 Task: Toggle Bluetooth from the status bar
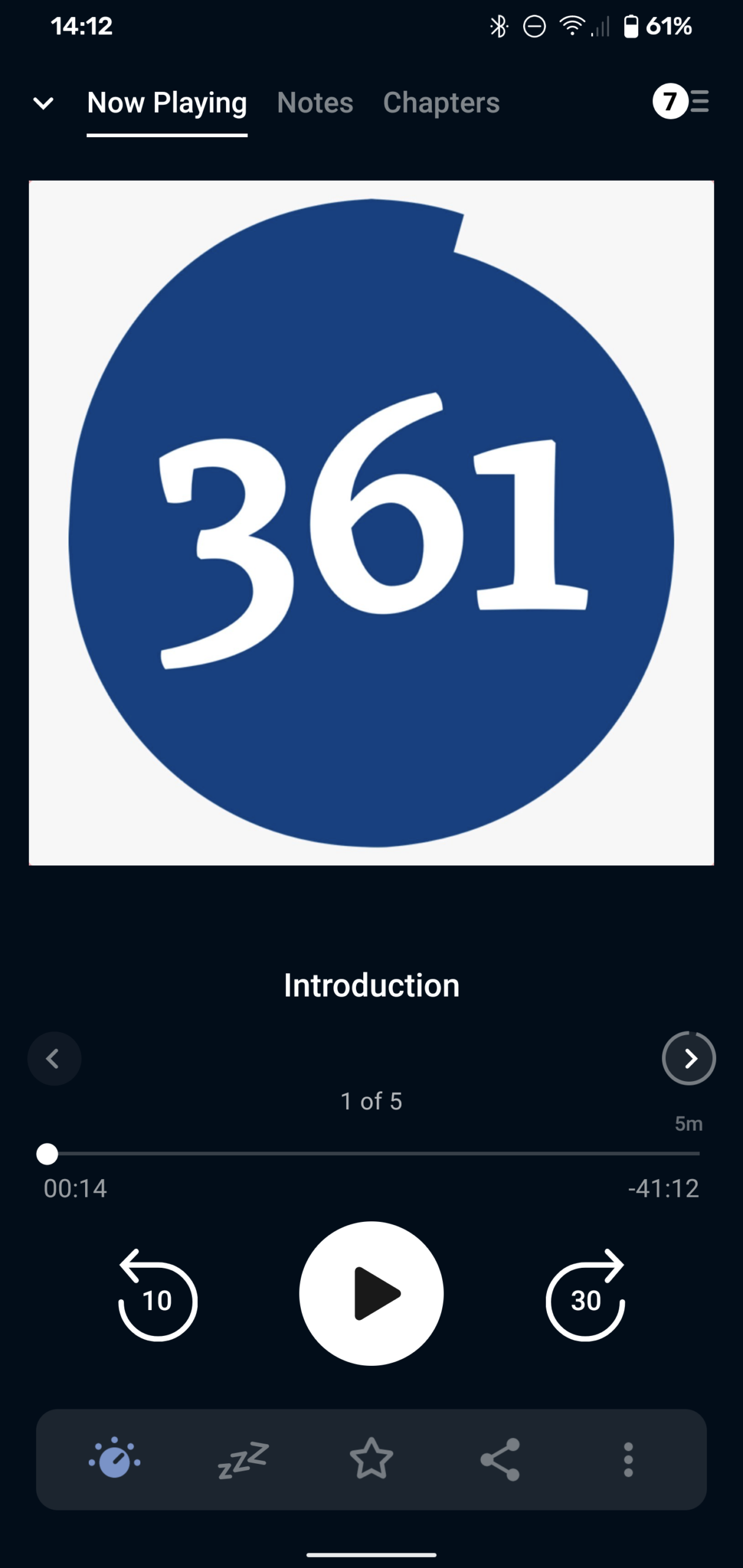coord(498,26)
